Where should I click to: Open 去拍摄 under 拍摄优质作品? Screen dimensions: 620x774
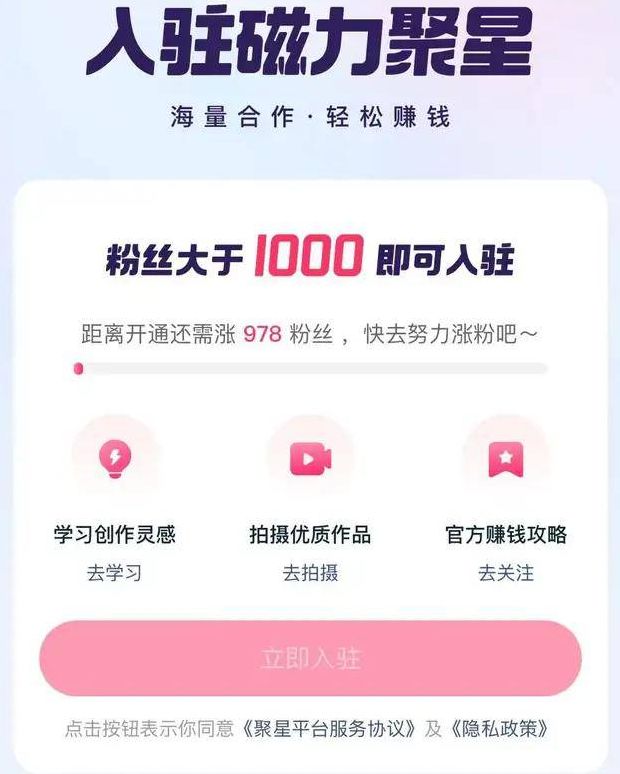coord(310,573)
